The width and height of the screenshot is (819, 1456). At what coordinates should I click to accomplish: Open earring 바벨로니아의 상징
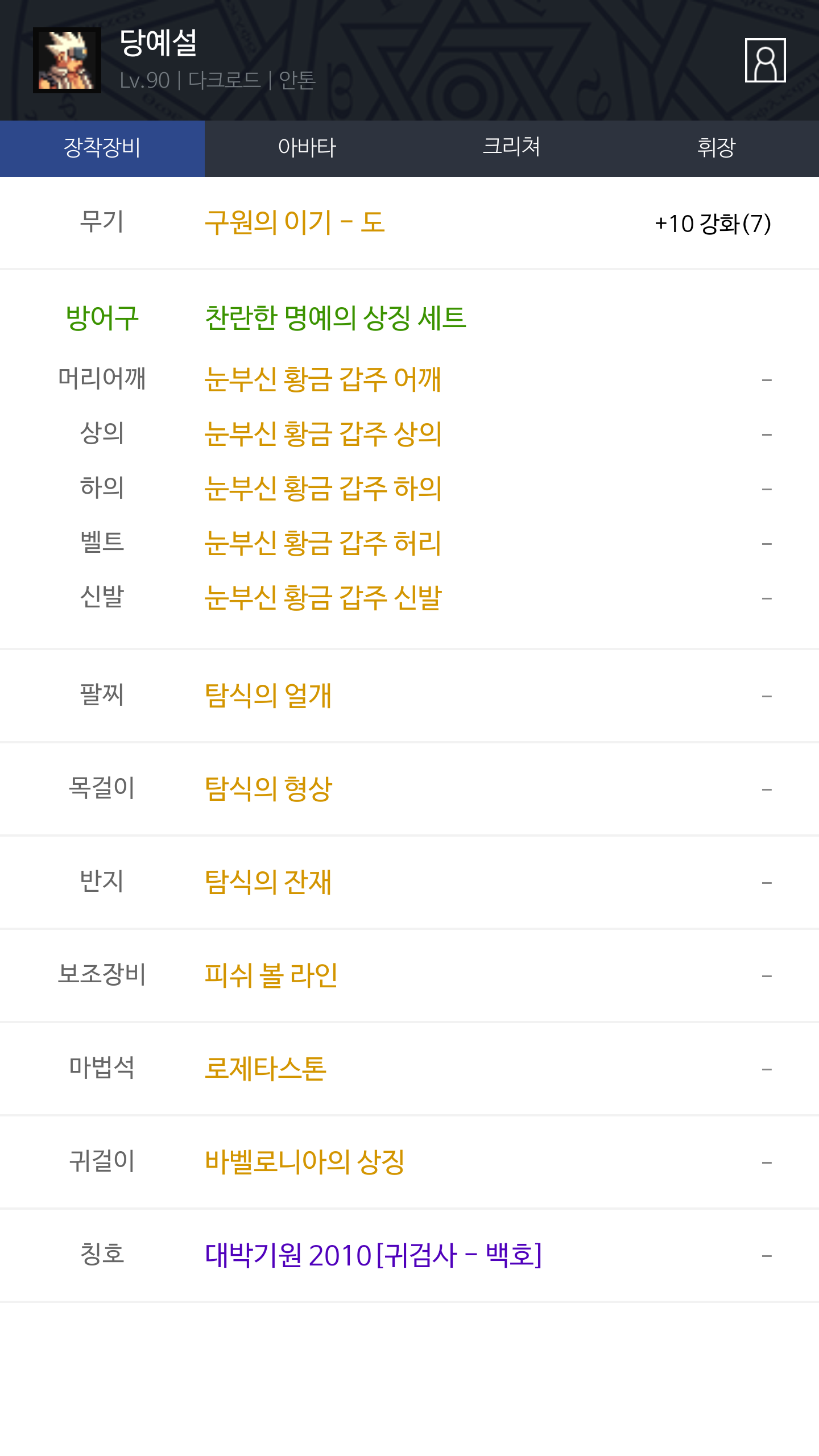(x=305, y=1162)
